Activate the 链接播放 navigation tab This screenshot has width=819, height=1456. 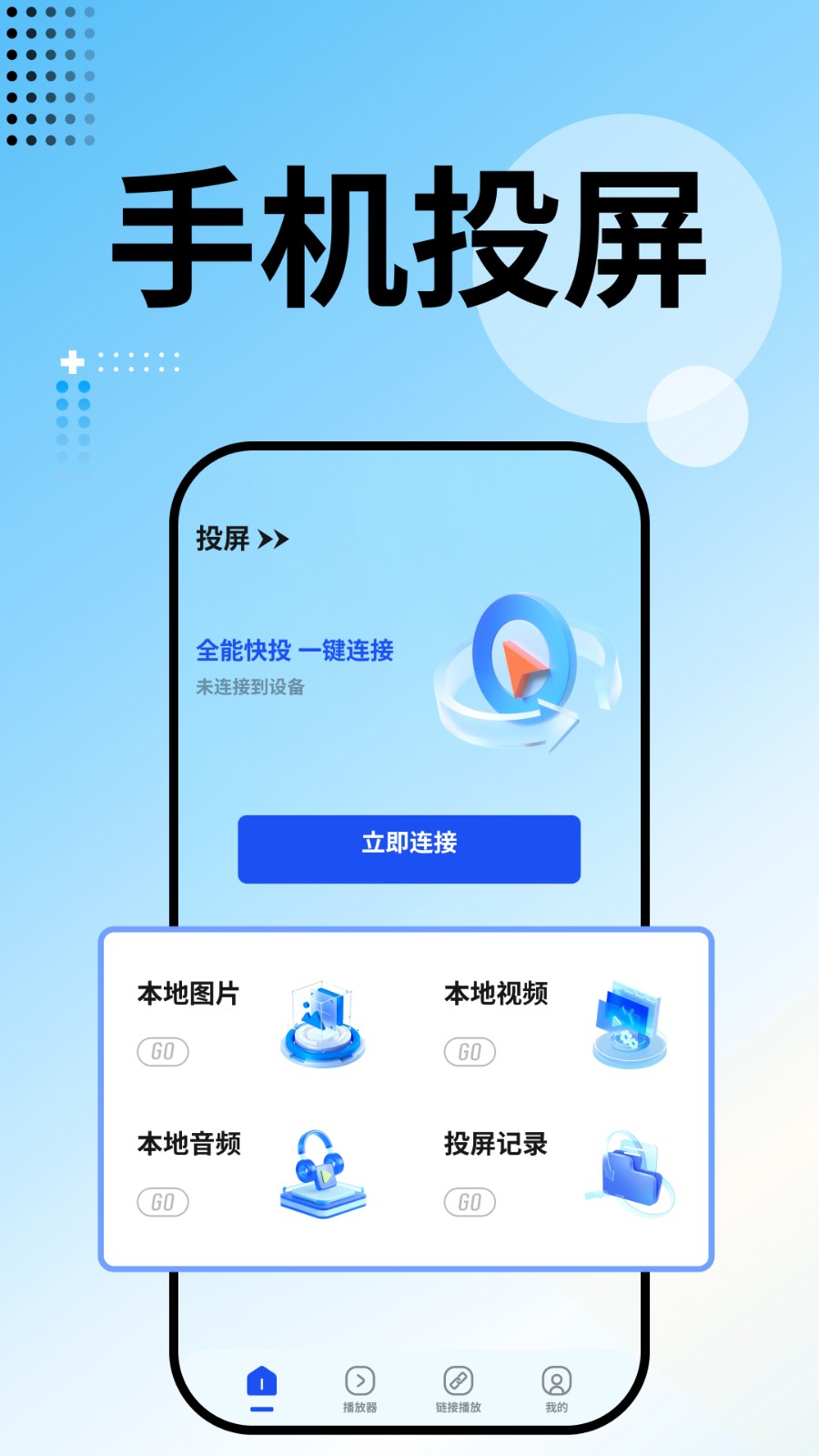click(458, 1388)
